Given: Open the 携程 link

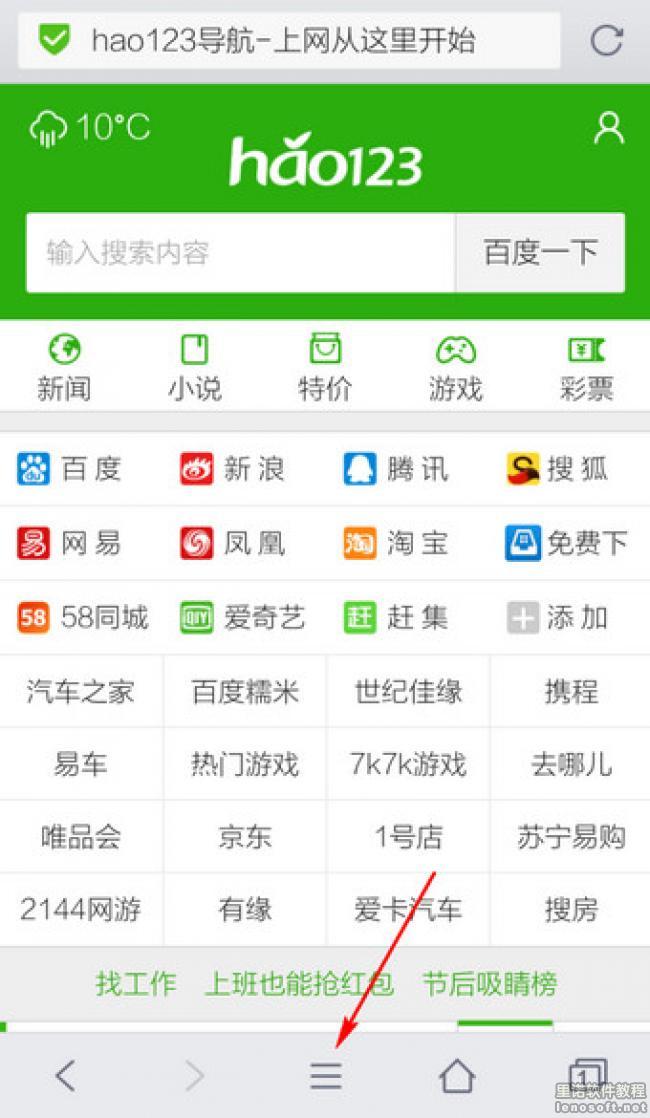Looking at the screenshot, I should tap(571, 692).
